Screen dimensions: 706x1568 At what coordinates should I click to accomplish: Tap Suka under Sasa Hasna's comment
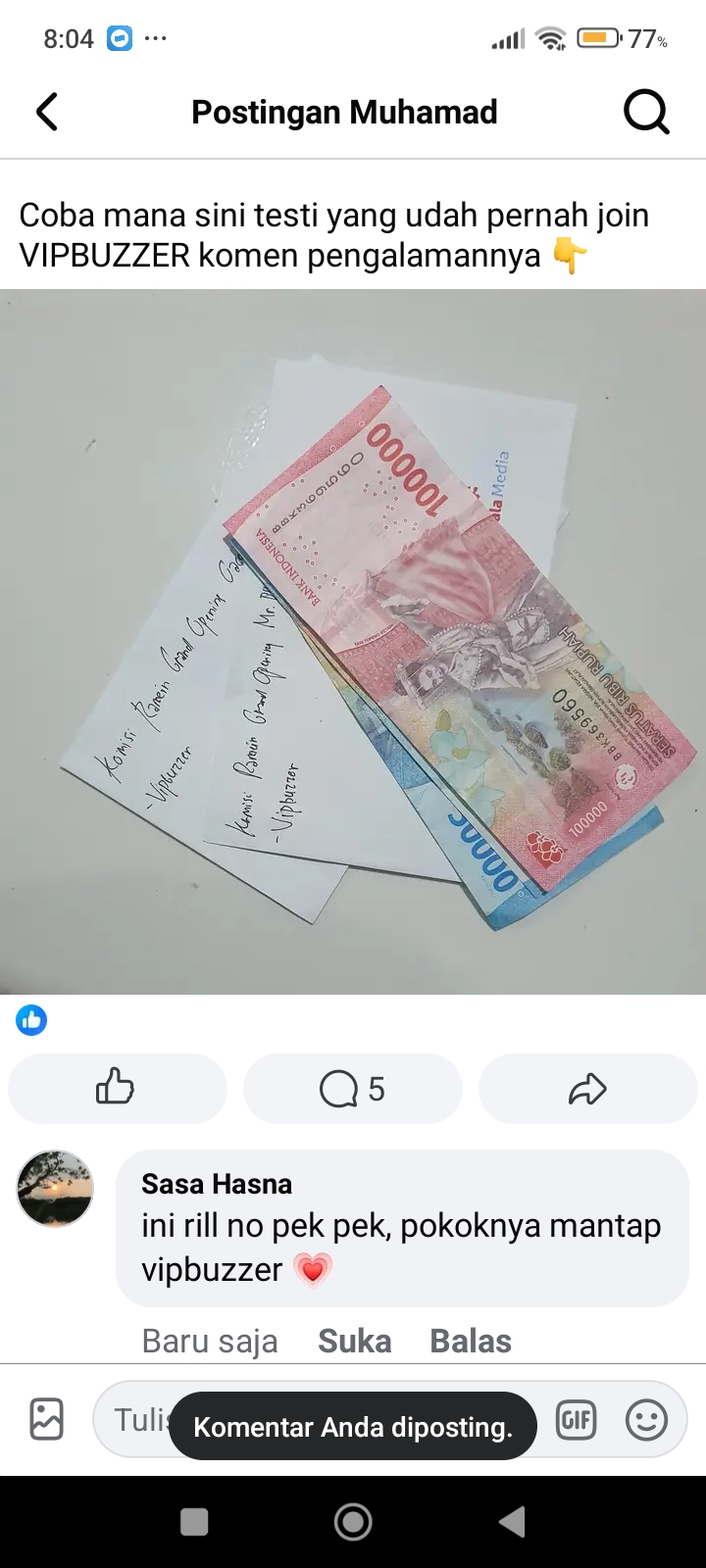pos(354,1341)
